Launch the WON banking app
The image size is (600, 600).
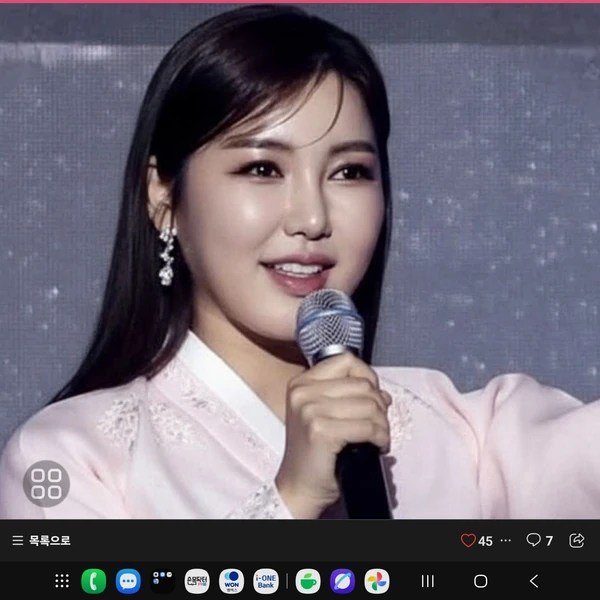[x=231, y=581]
